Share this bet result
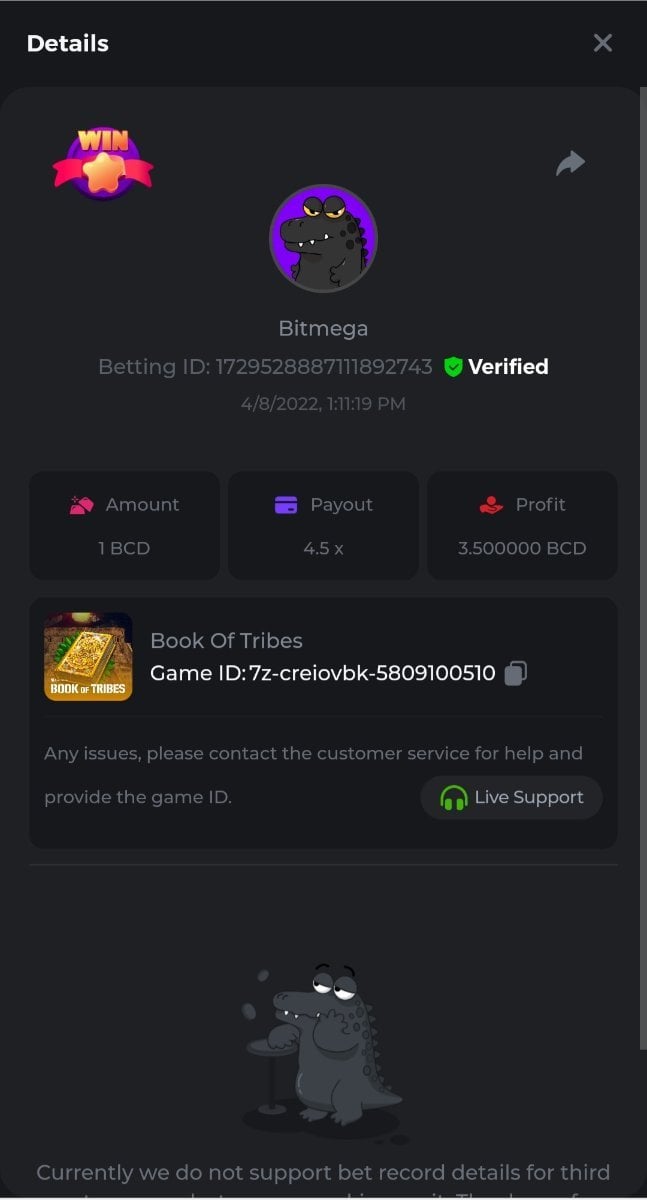 (570, 163)
